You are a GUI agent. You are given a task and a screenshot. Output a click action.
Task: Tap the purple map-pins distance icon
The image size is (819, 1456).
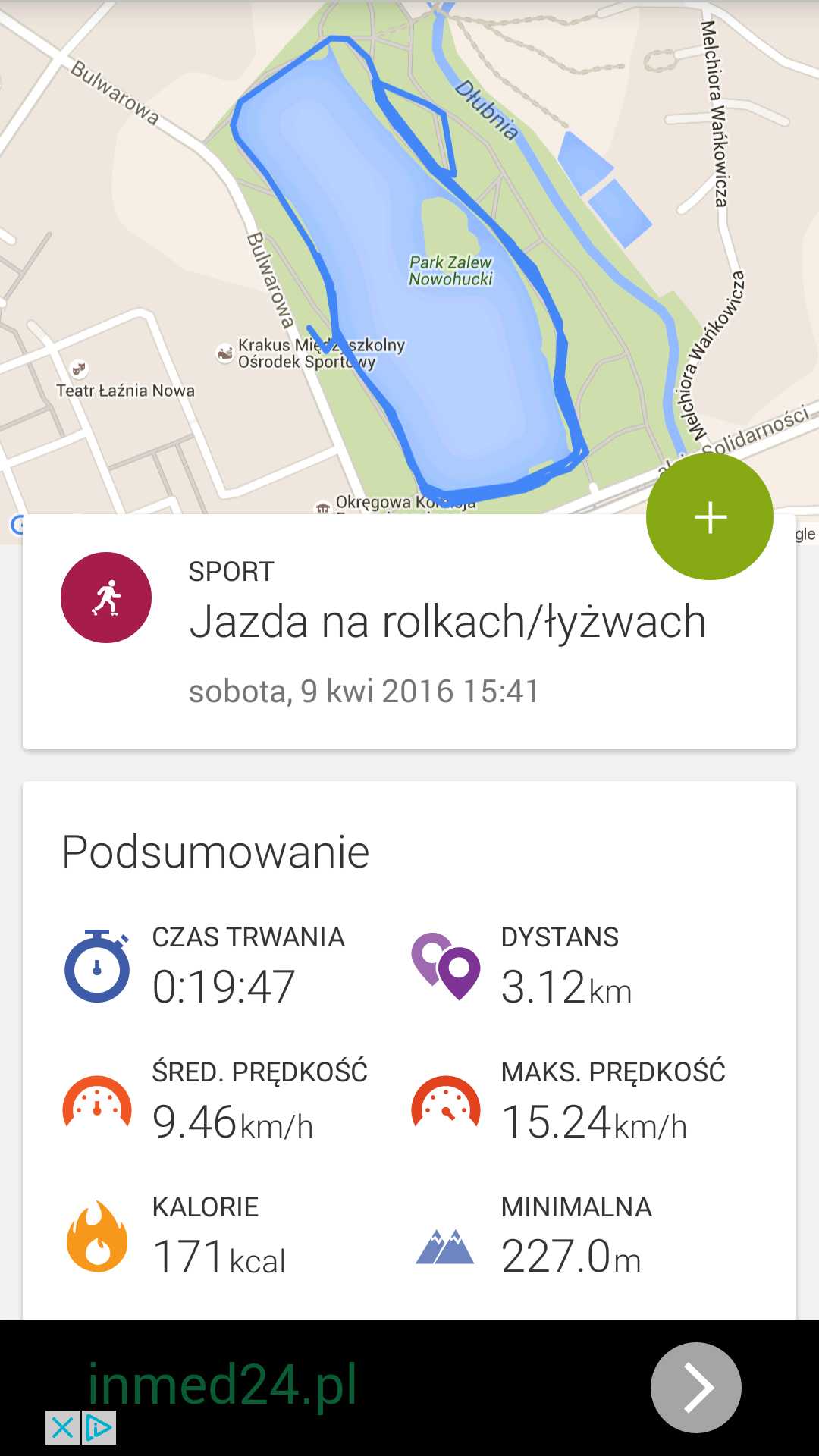pyautogui.click(x=446, y=966)
